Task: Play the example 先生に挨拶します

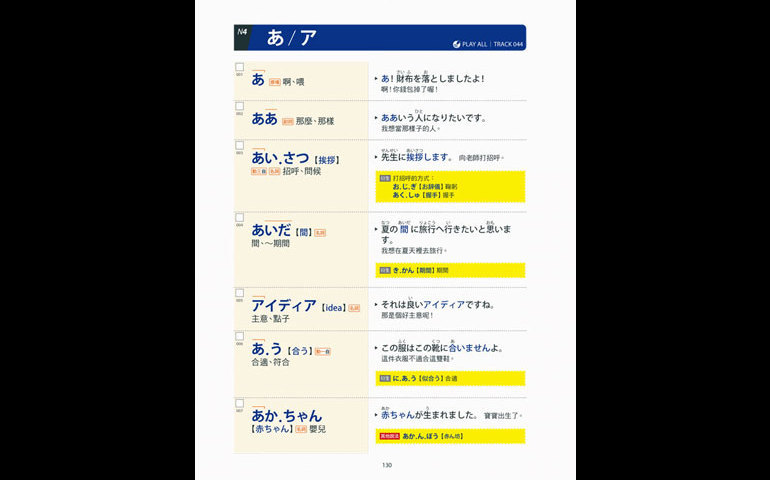Action: (376, 157)
